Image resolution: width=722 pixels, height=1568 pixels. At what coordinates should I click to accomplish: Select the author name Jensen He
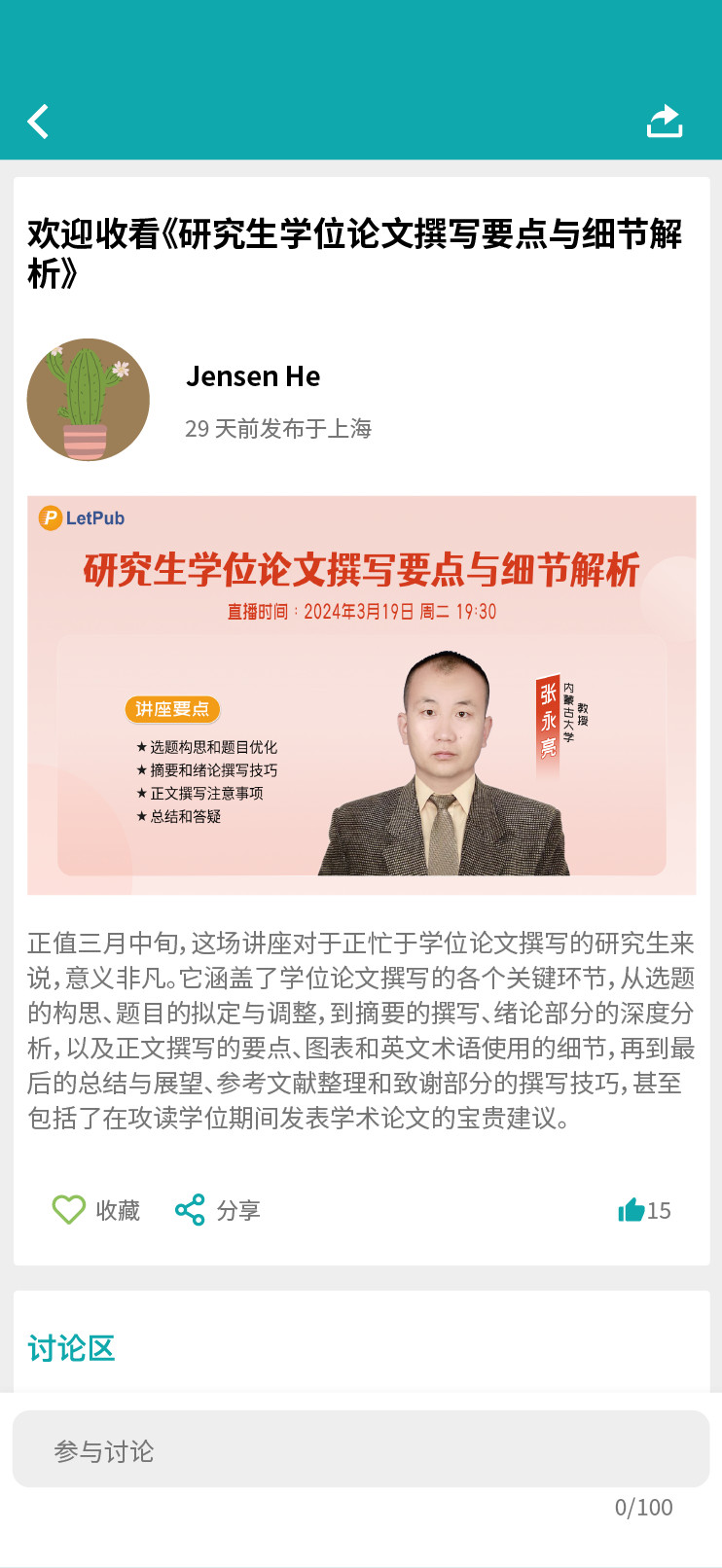tap(253, 377)
